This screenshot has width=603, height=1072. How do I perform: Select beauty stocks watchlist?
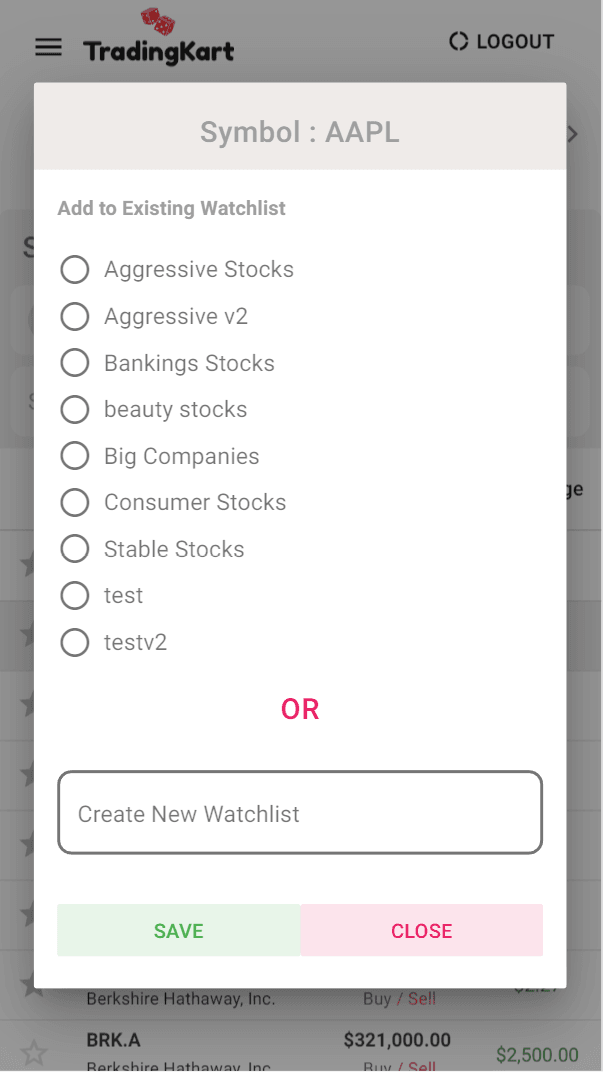(75, 410)
